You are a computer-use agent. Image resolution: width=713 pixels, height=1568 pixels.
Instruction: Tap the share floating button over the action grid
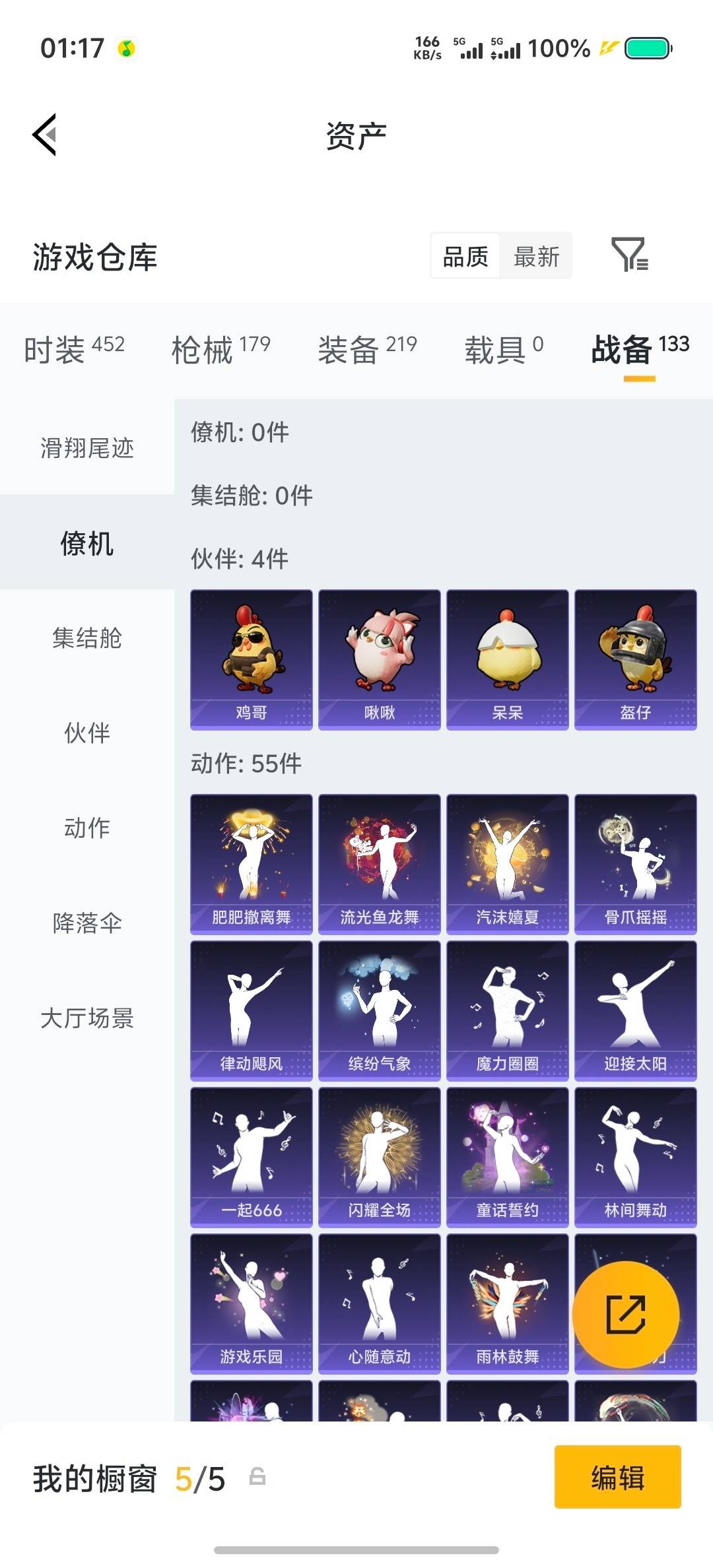click(x=626, y=1313)
